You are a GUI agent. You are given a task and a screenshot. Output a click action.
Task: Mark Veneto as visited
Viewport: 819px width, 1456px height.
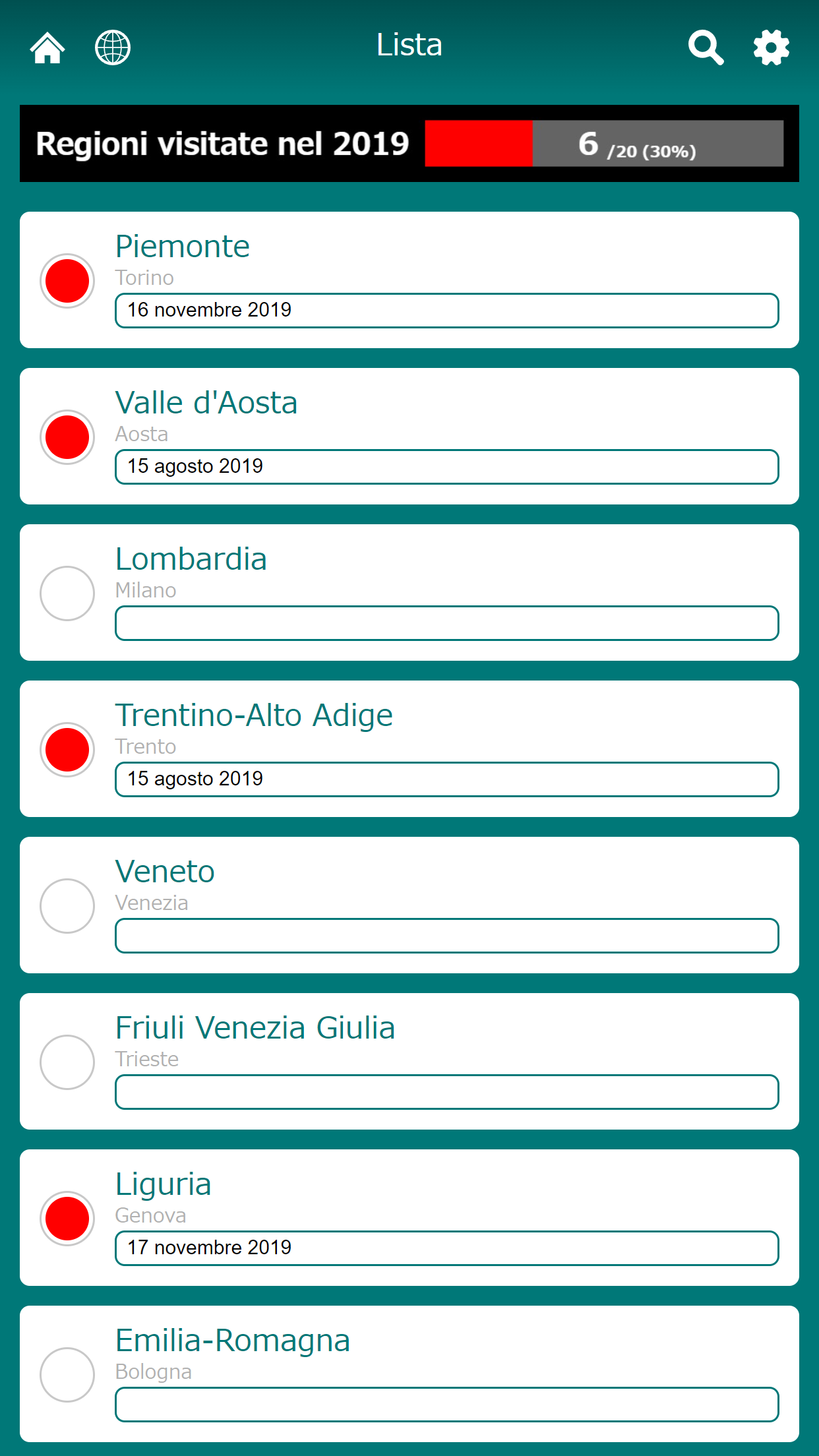coord(67,906)
